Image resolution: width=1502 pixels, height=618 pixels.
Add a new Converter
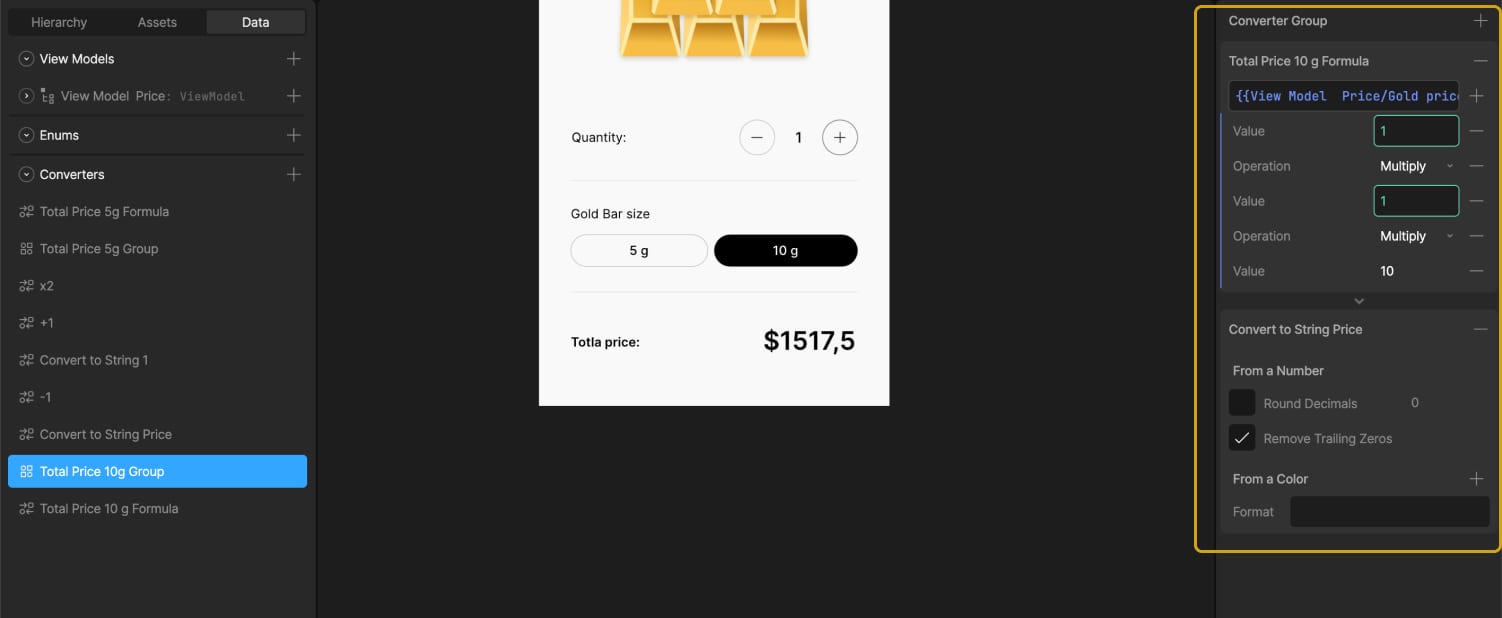tap(293, 174)
